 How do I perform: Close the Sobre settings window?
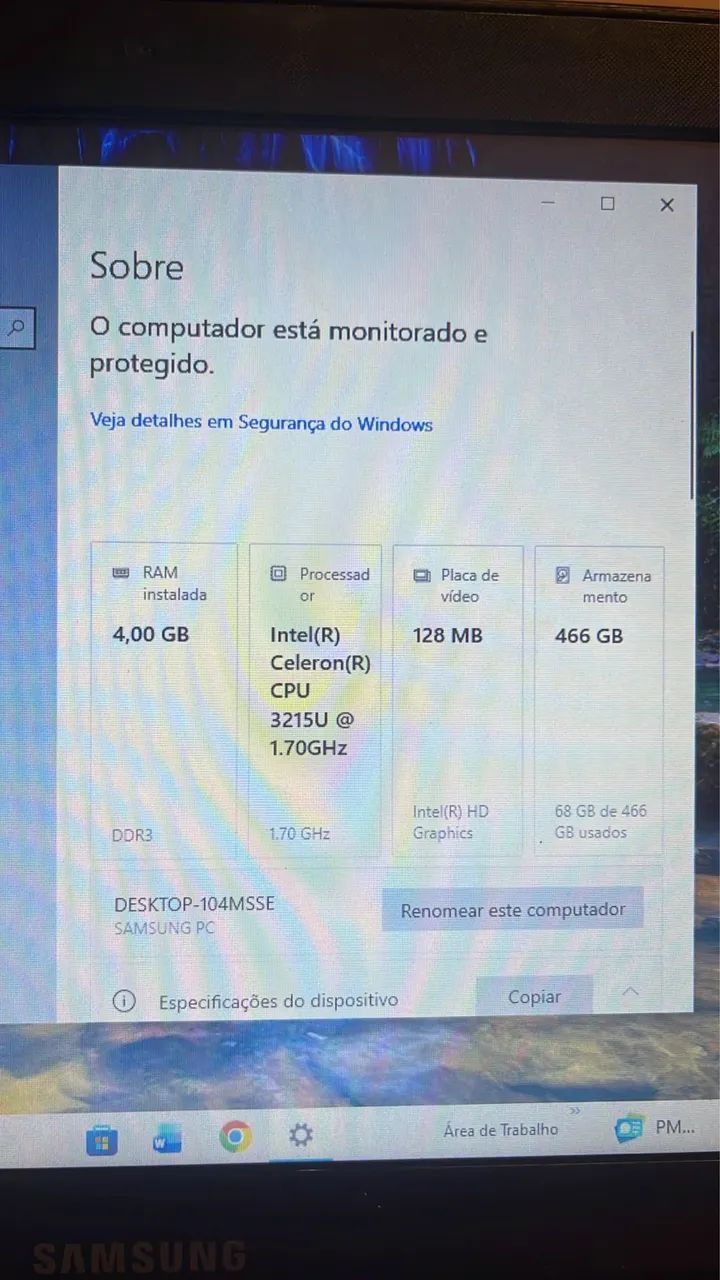pos(667,205)
